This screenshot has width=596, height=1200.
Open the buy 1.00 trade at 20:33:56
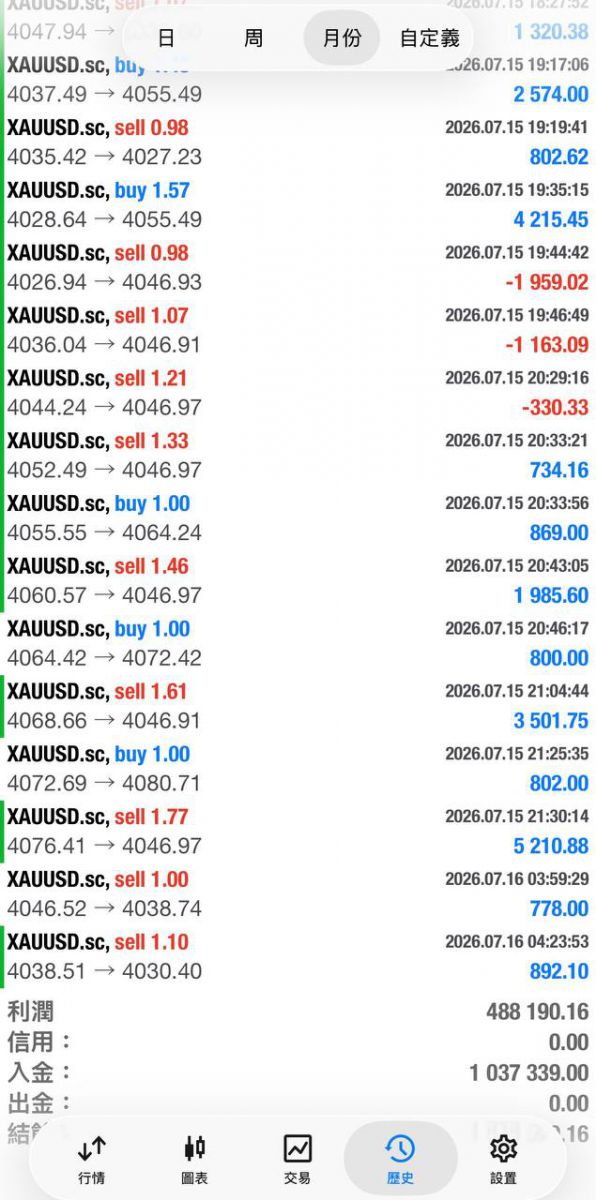(x=298, y=519)
